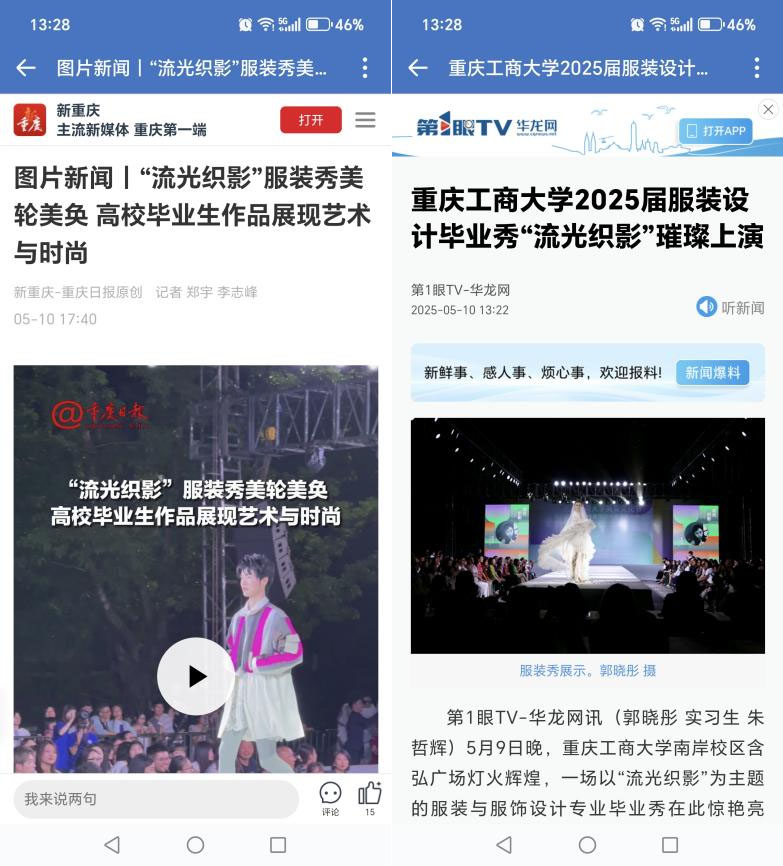Listen to the article via 听新闻
Screen dimensions: 783x866
[x=731, y=307]
